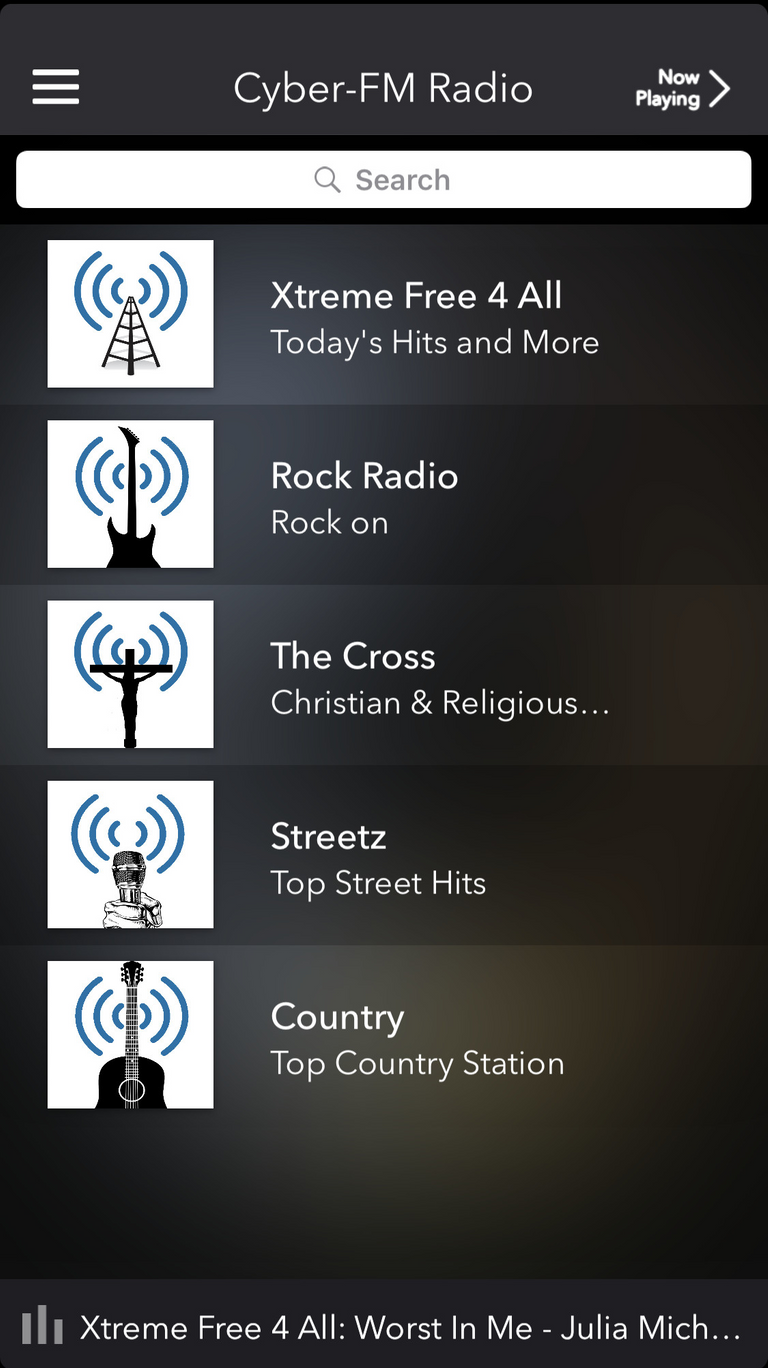Image resolution: width=768 pixels, height=1368 pixels.
Task: Select the Rock Radio station
Action: (384, 495)
